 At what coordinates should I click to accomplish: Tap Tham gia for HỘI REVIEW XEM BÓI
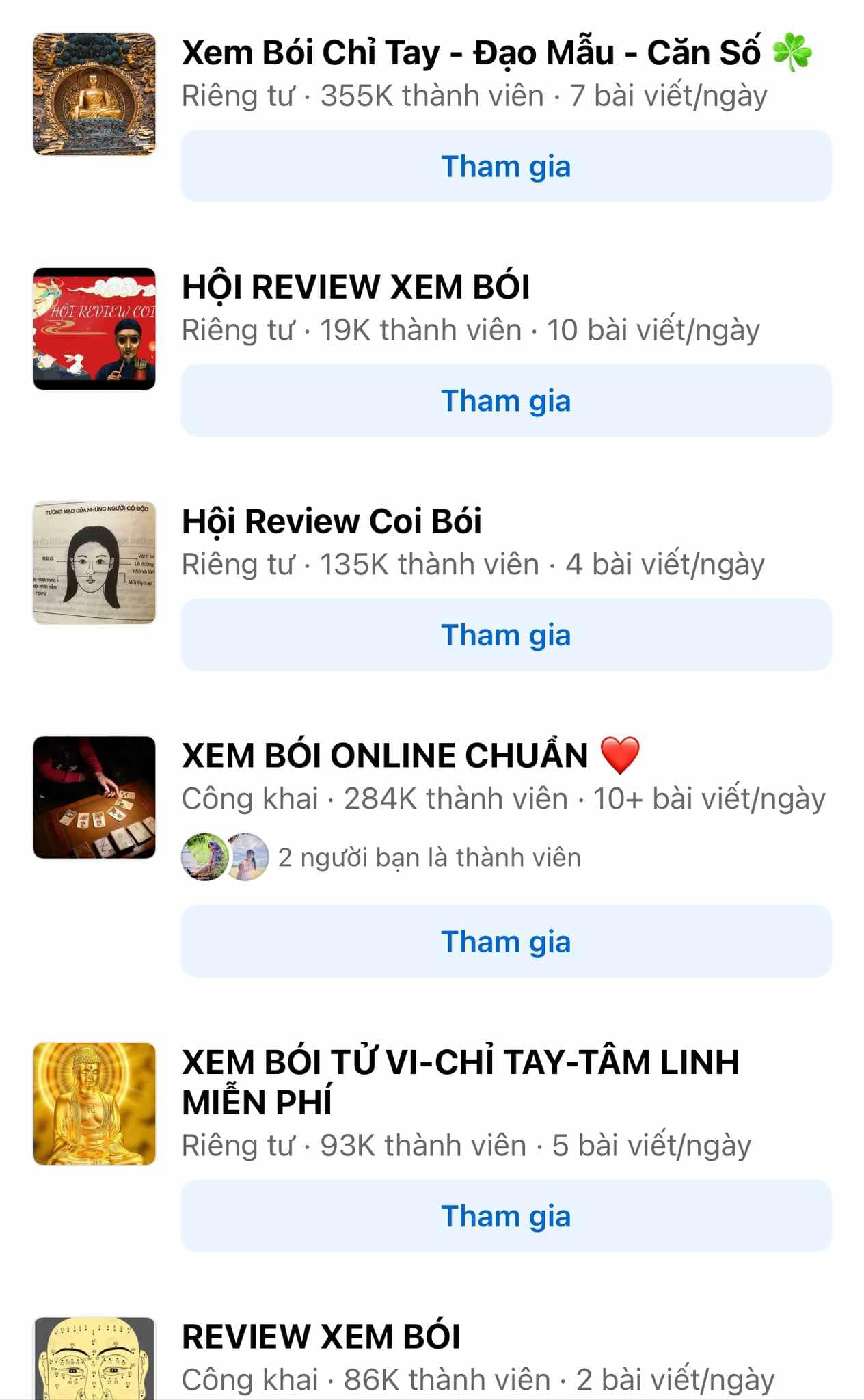click(x=506, y=401)
